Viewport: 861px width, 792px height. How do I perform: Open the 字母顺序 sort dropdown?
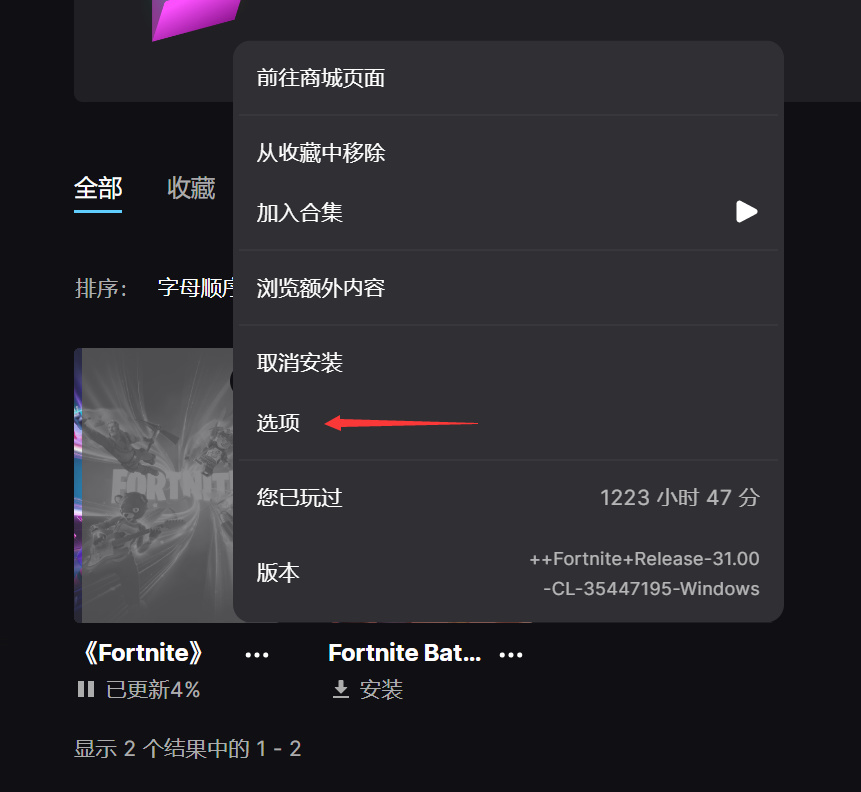pos(196,287)
